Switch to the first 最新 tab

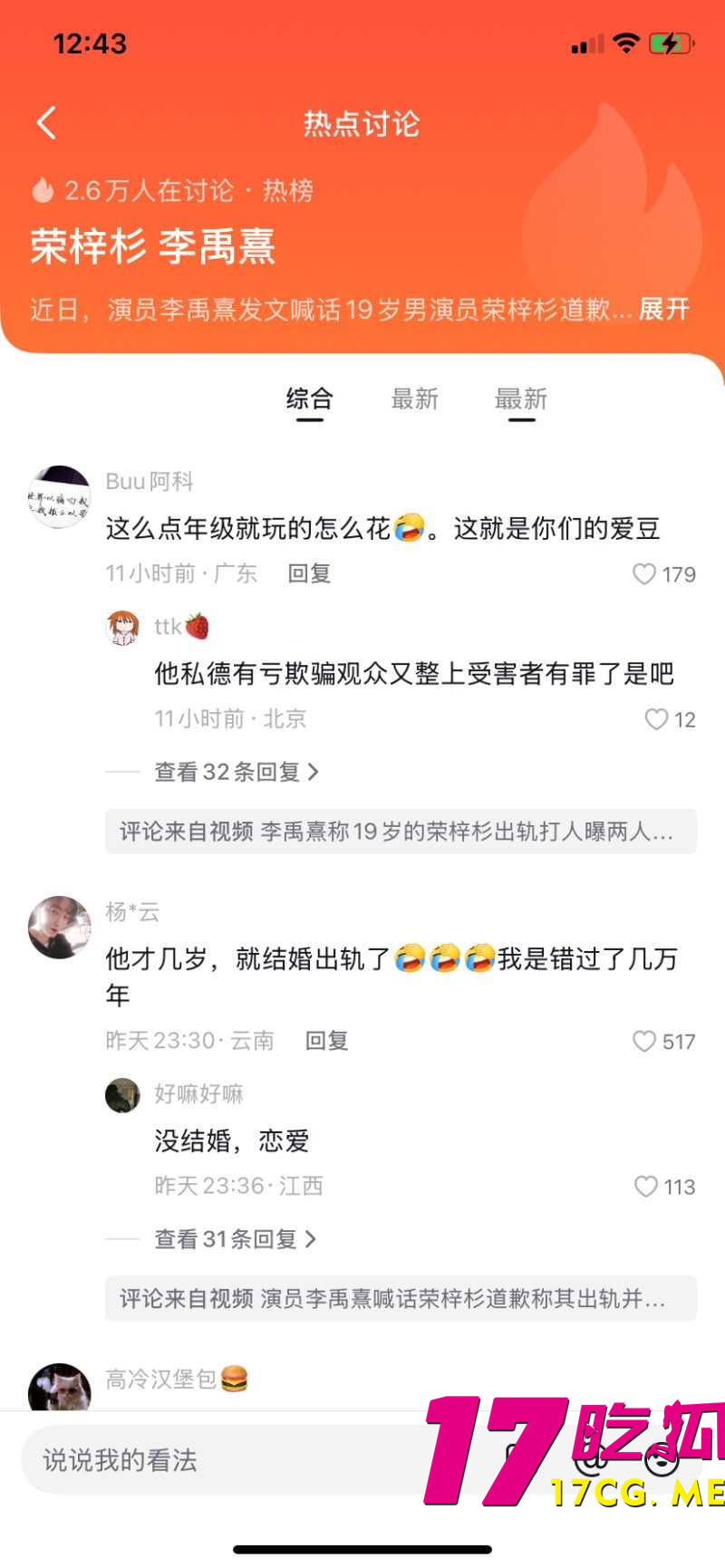point(416,399)
